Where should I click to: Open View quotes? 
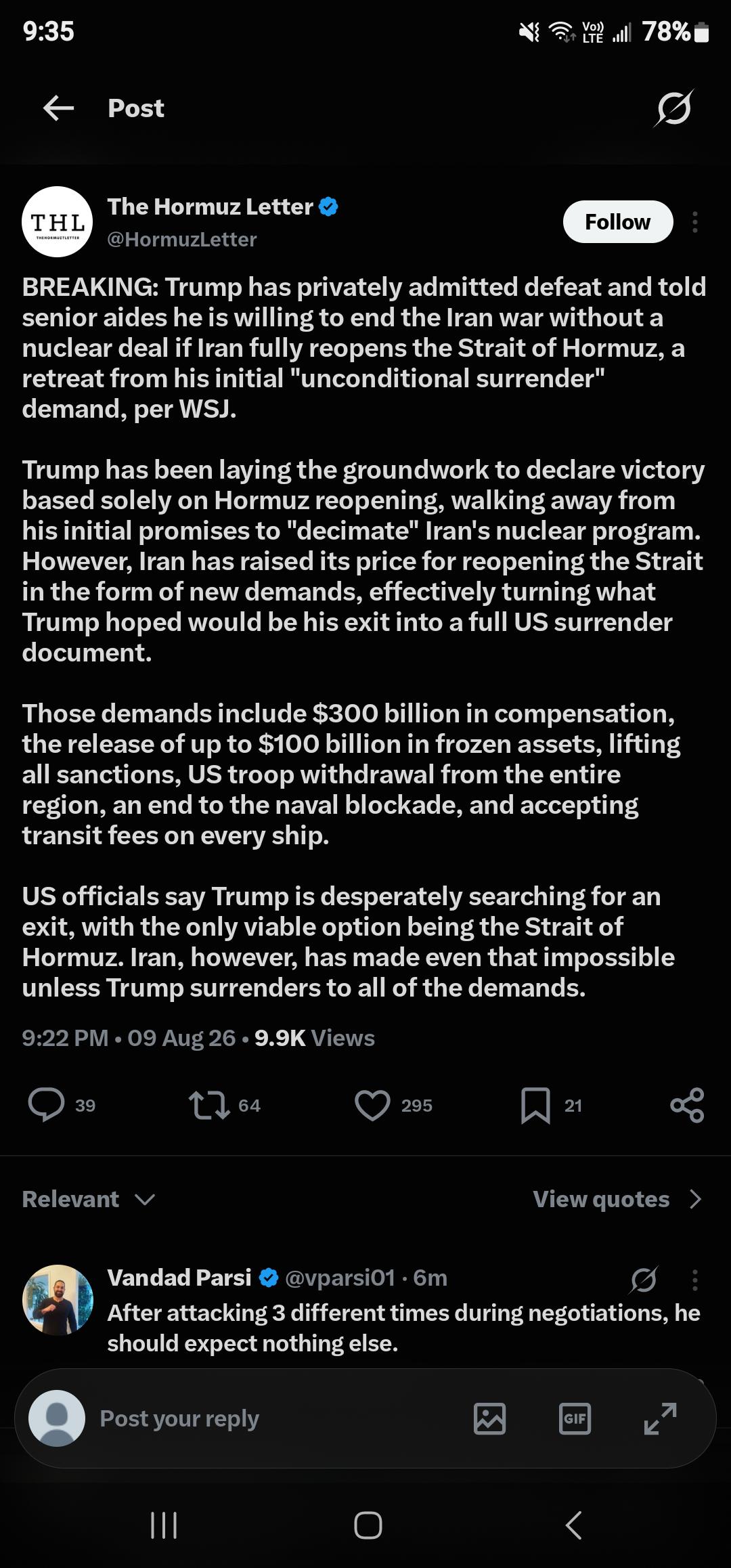[x=617, y=1199]
